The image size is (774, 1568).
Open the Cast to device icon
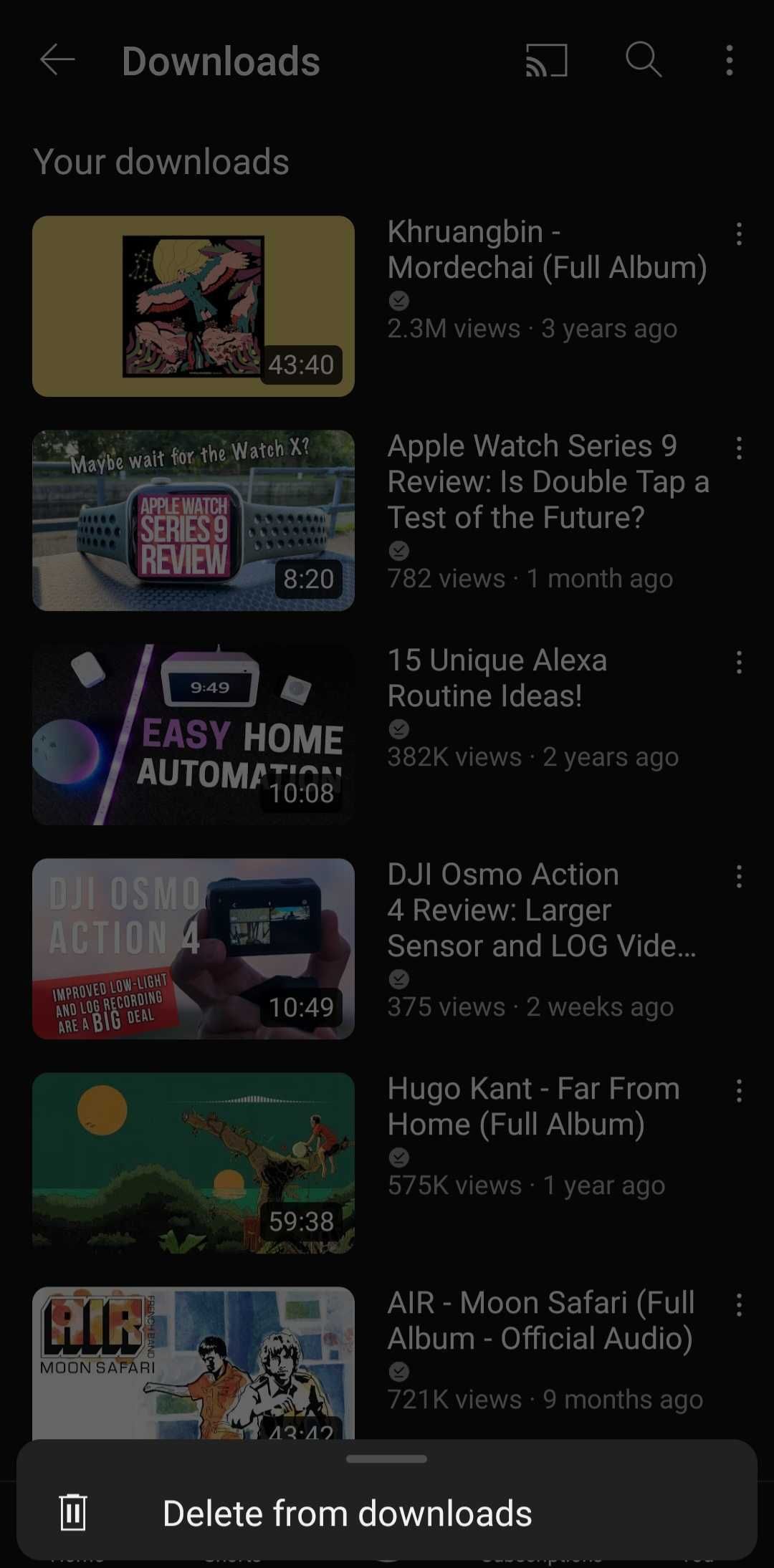coord(546,61)
